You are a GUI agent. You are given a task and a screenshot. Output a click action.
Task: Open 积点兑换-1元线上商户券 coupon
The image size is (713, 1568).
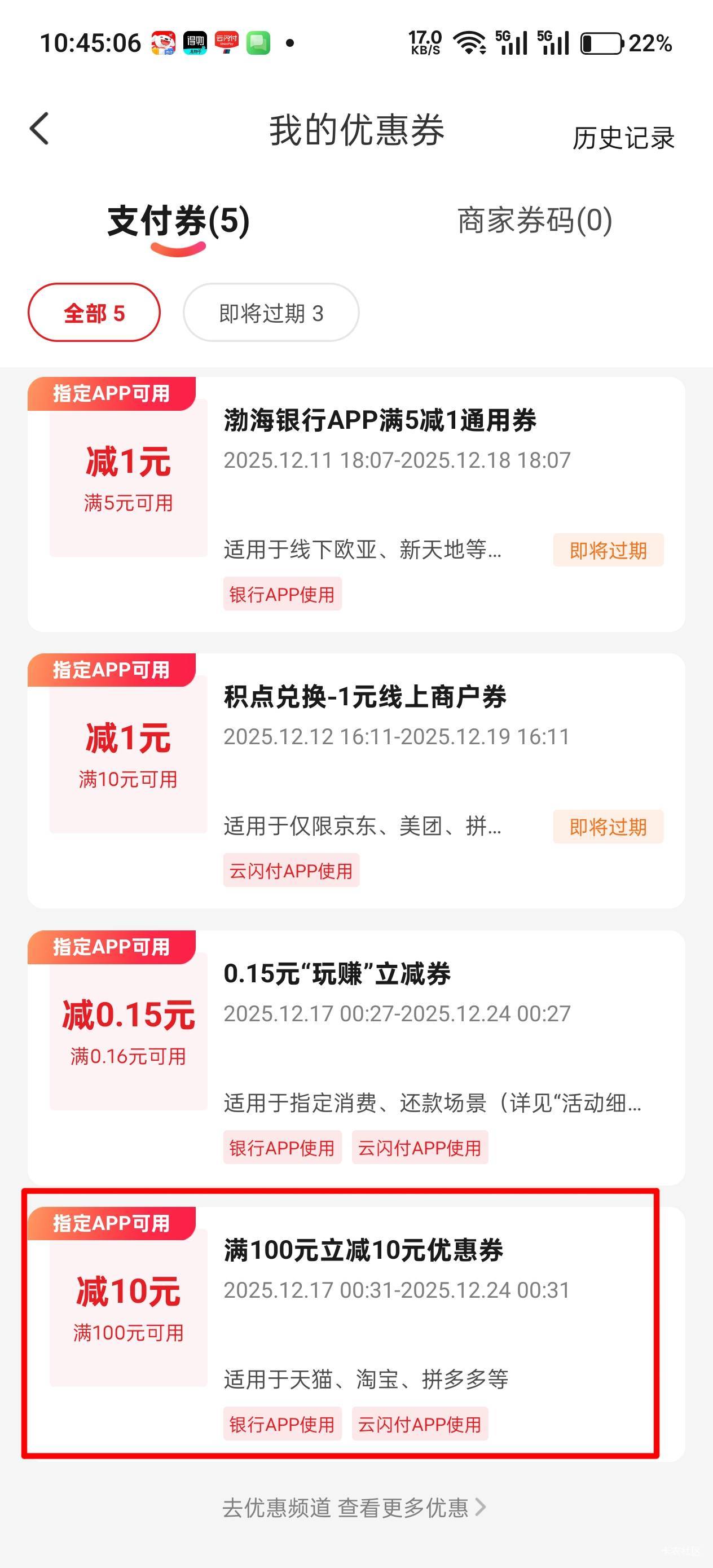[365, 697]
